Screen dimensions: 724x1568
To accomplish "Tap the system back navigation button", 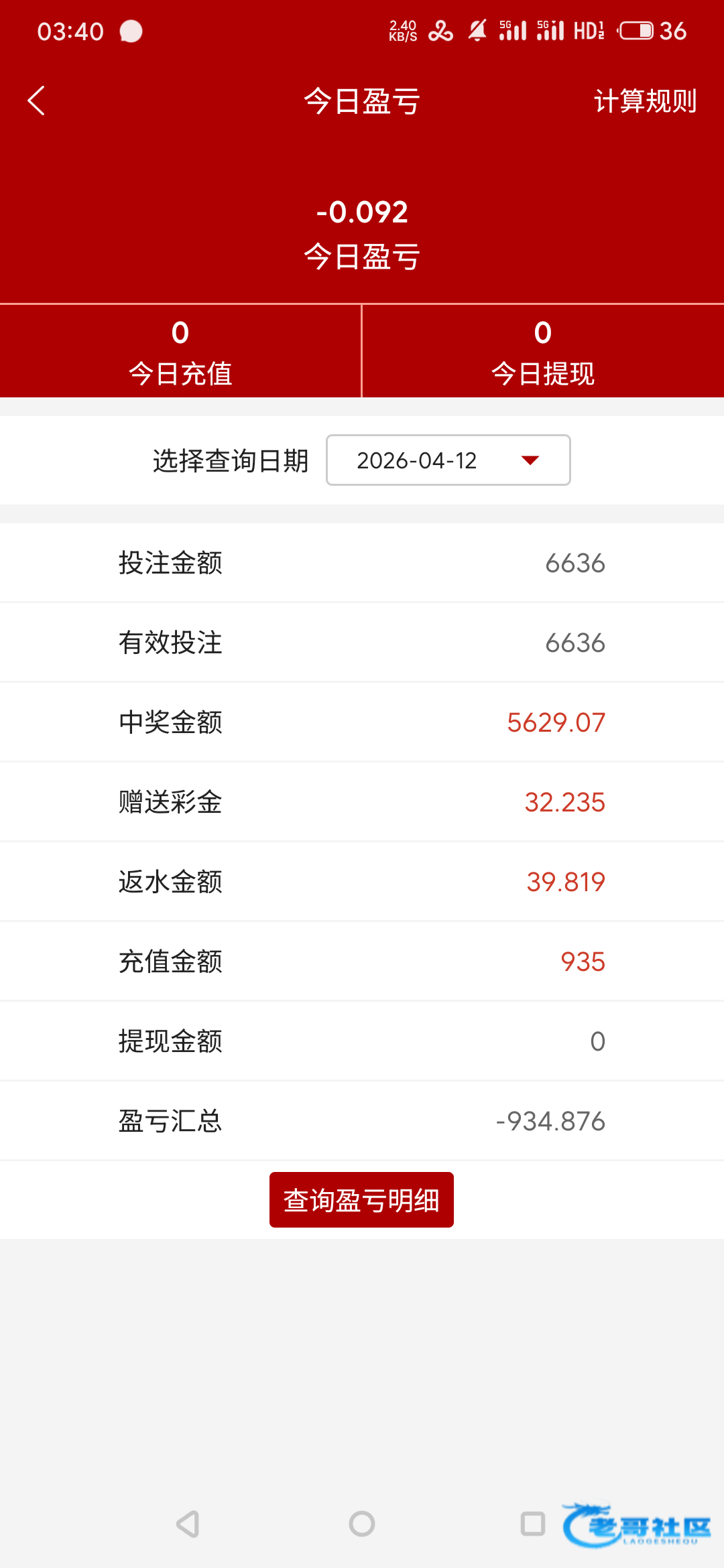I will pos(188,1524).
